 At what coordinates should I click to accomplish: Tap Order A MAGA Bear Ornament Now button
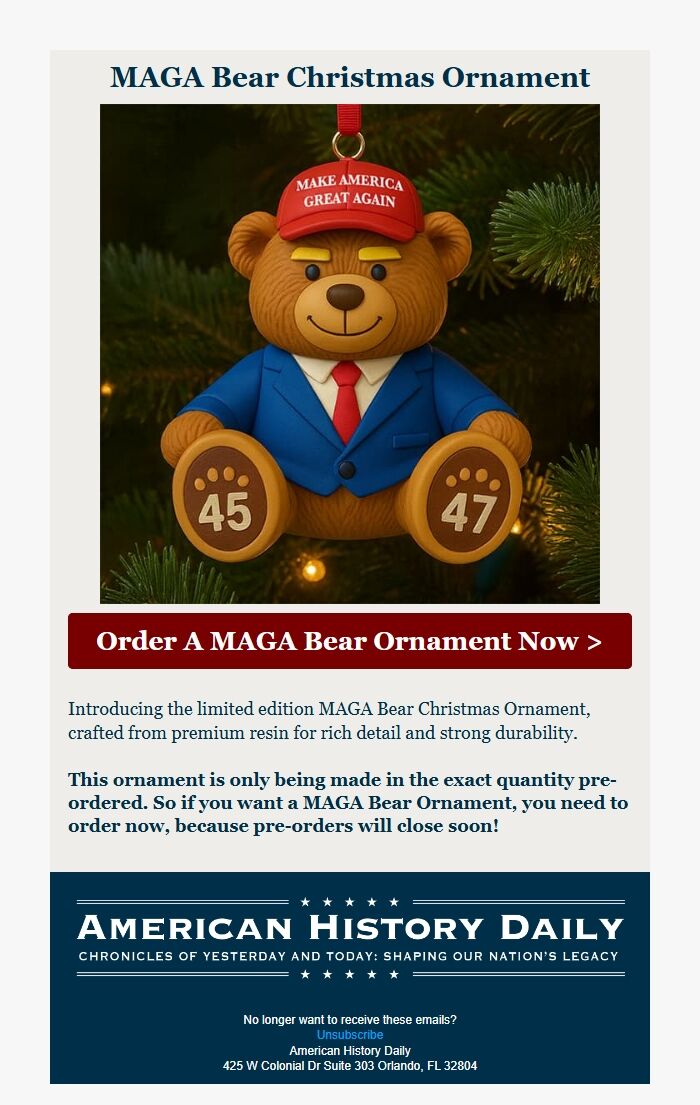tap(349, 641)
